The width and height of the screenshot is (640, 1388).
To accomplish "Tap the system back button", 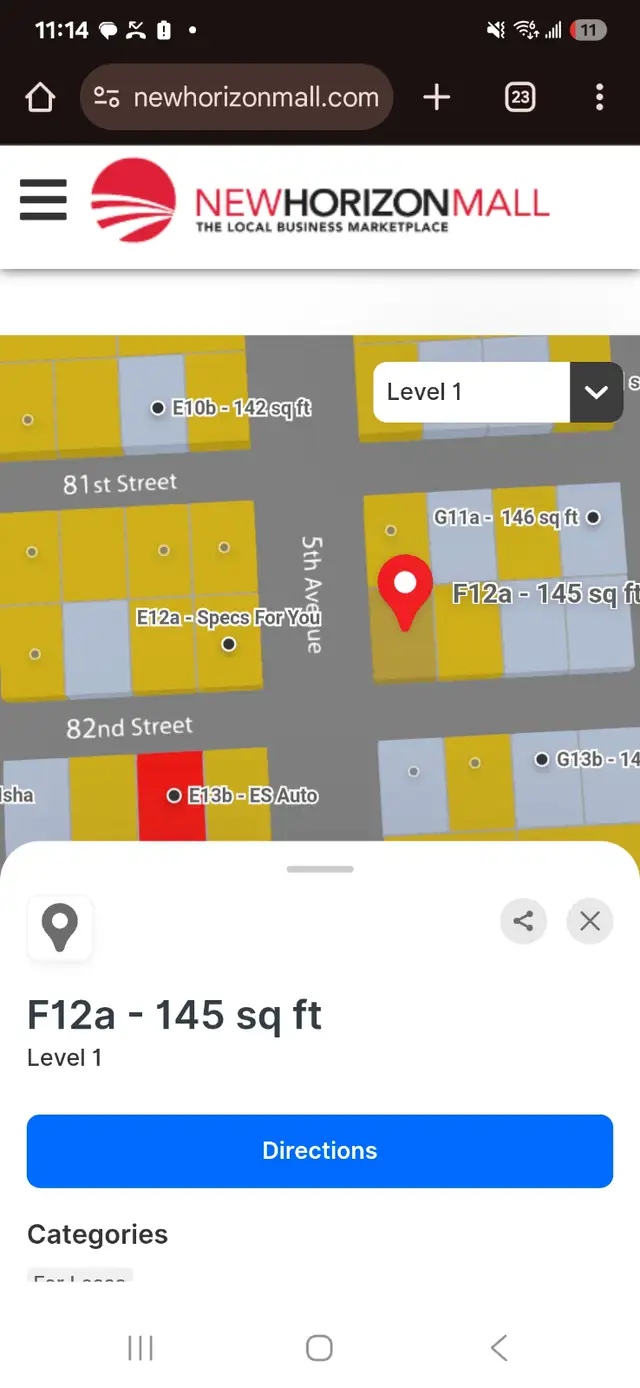I will tap(499, 1348).
